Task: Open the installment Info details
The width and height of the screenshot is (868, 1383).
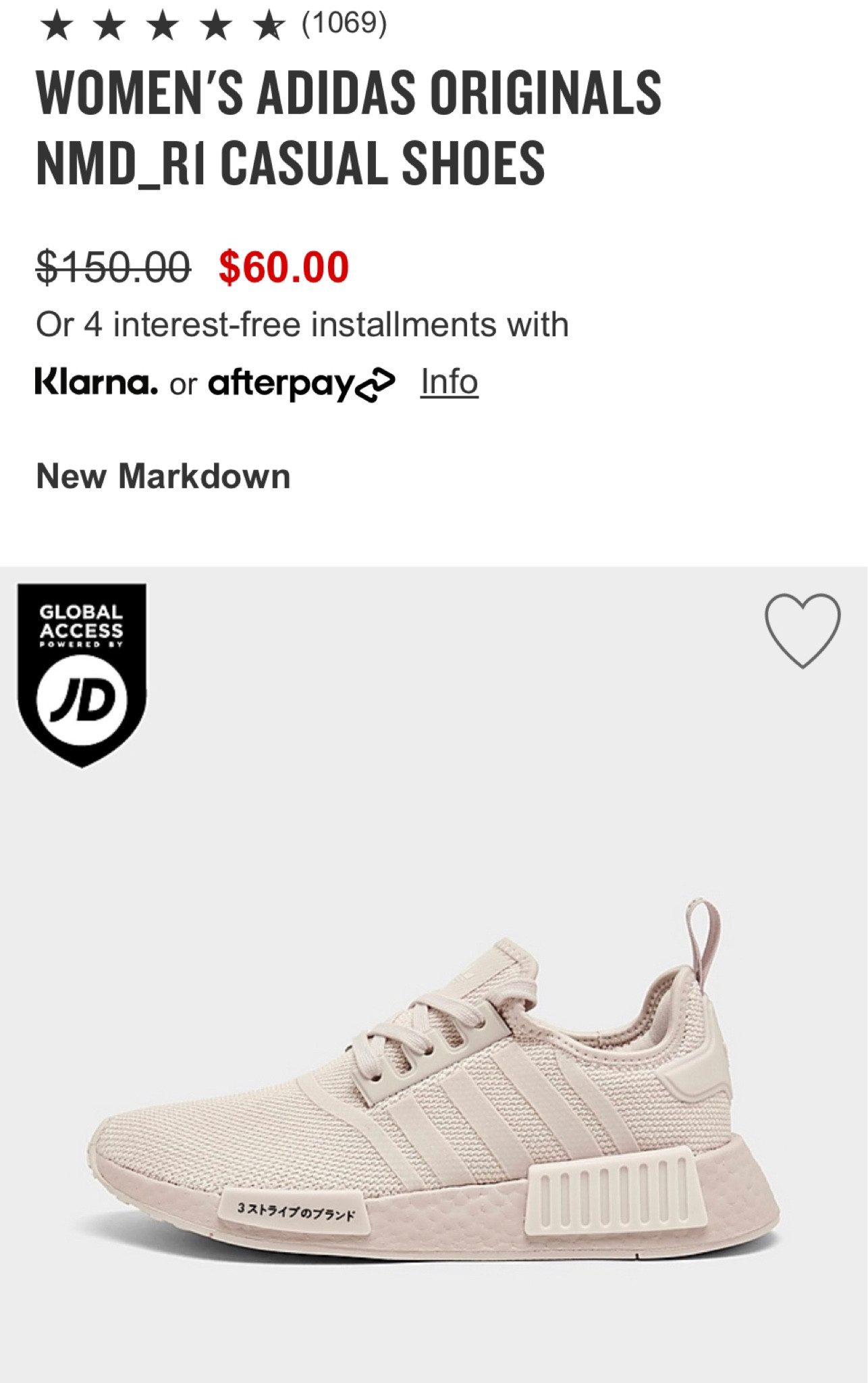Action: pyautogui.click(x=449, y=380)
